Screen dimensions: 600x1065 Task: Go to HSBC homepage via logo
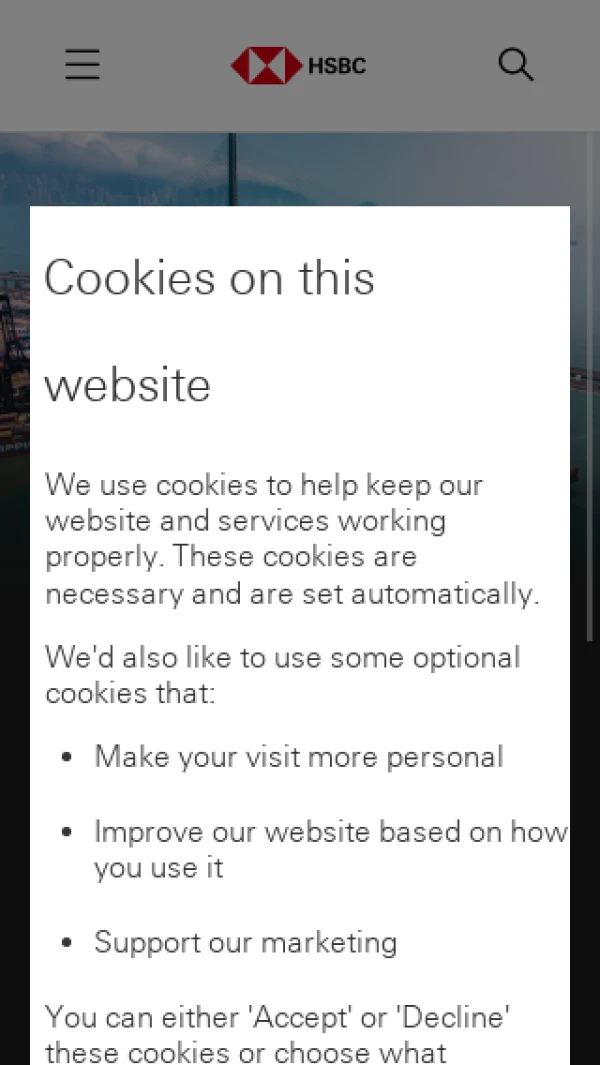298,66
